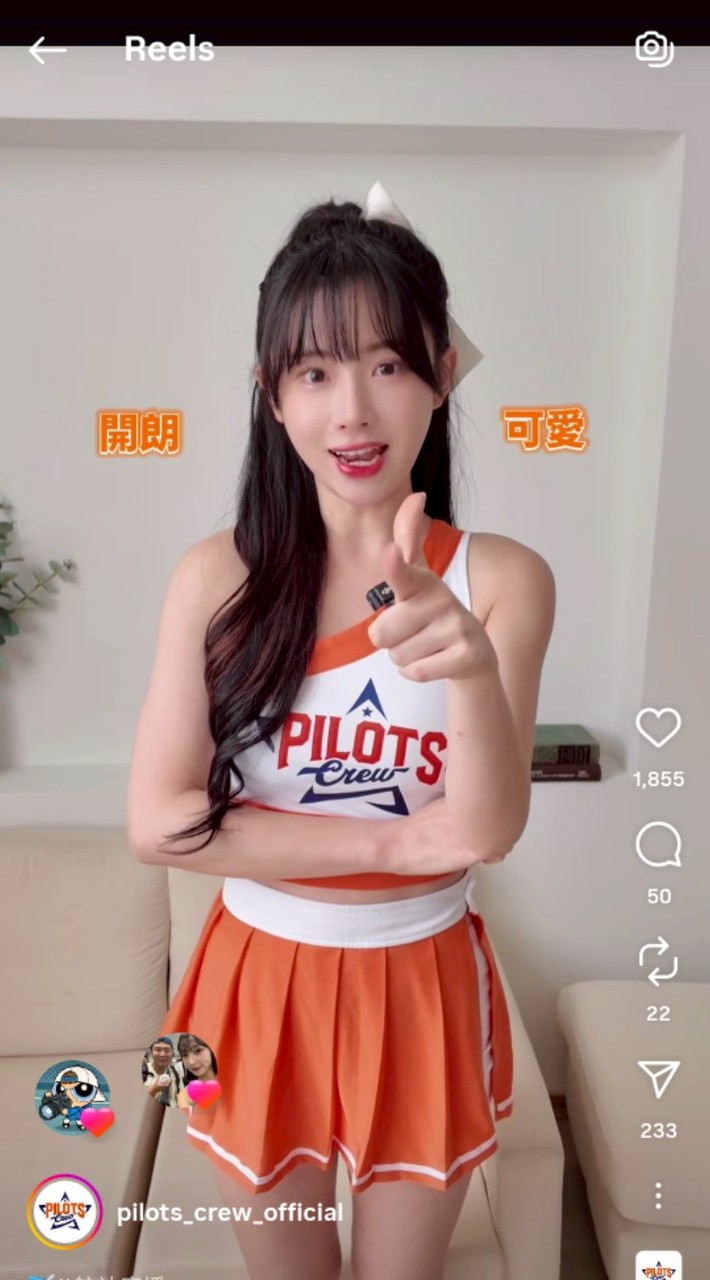Open the three-dot more options menu
The image size is (710, 1280).
[x=658, y=1195]
